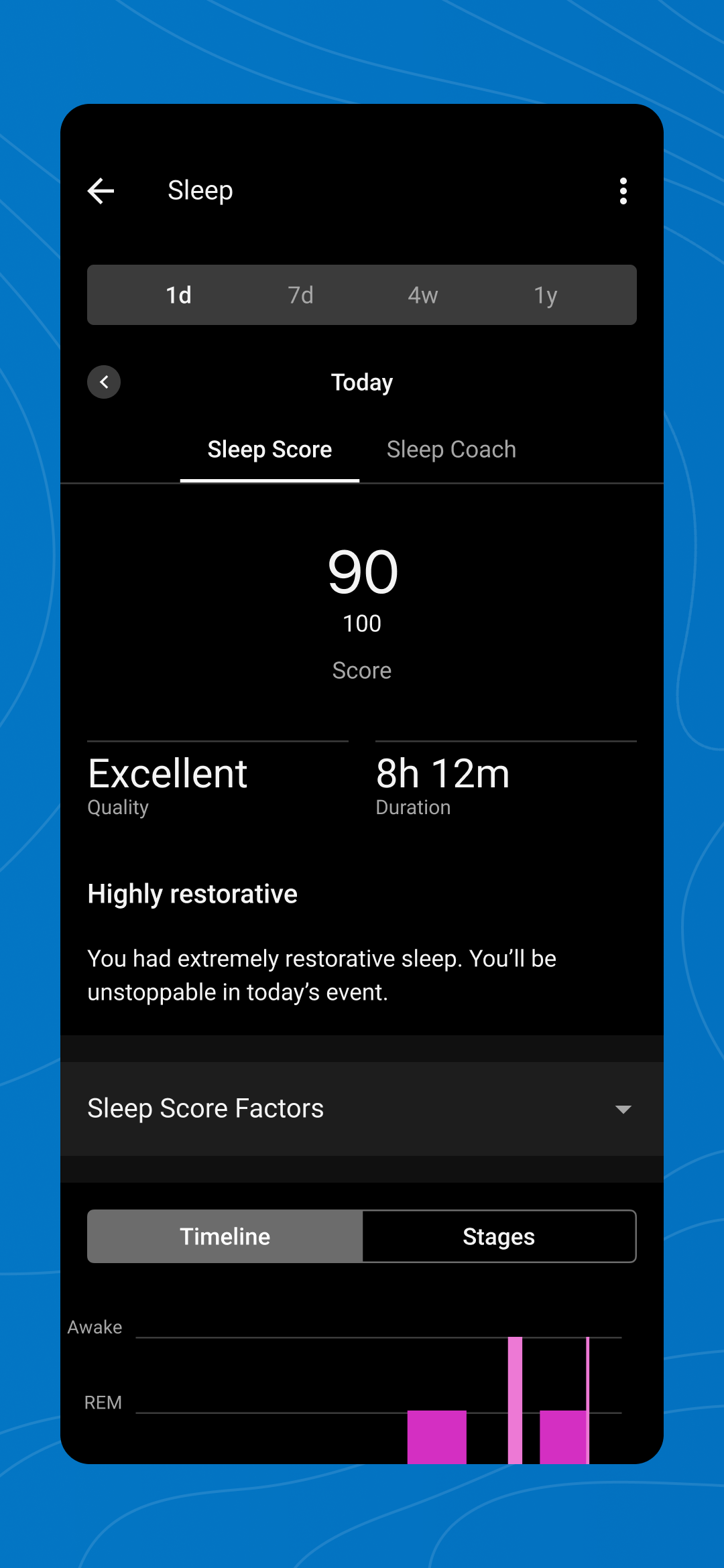Switch to the 7d view

point(300,295)
